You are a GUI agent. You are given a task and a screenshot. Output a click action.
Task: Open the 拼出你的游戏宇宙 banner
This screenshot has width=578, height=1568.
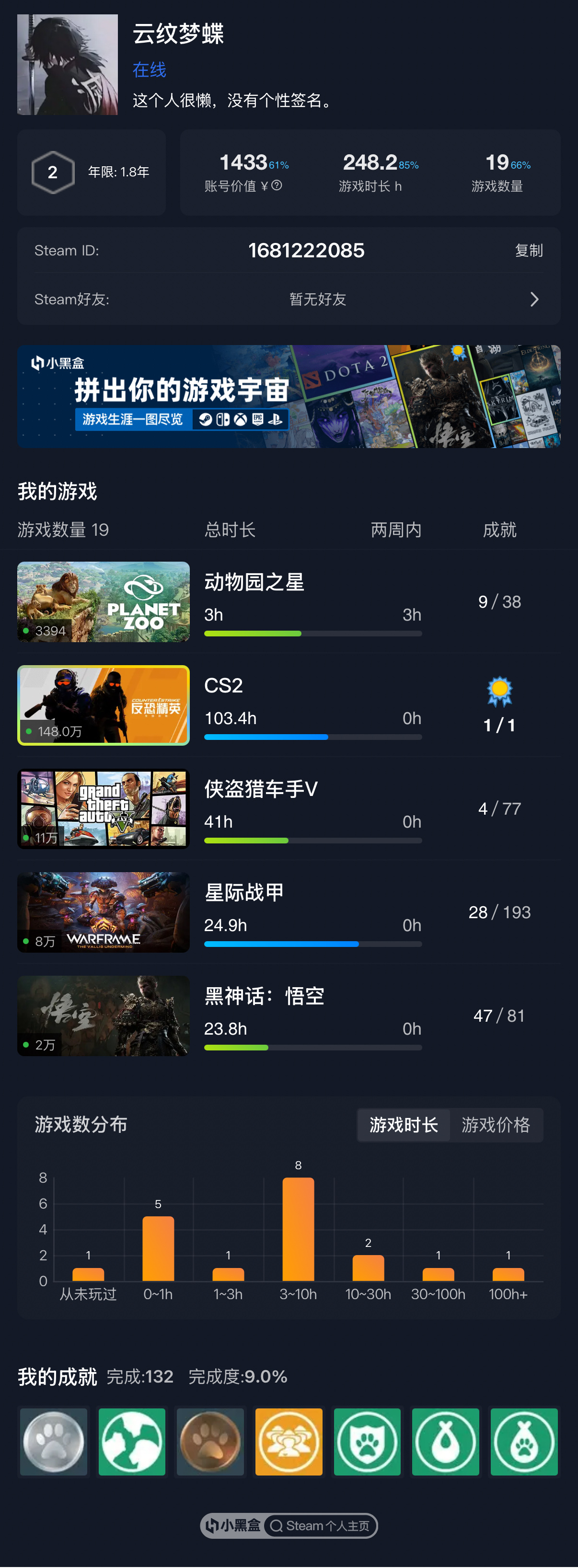point(289,396)
